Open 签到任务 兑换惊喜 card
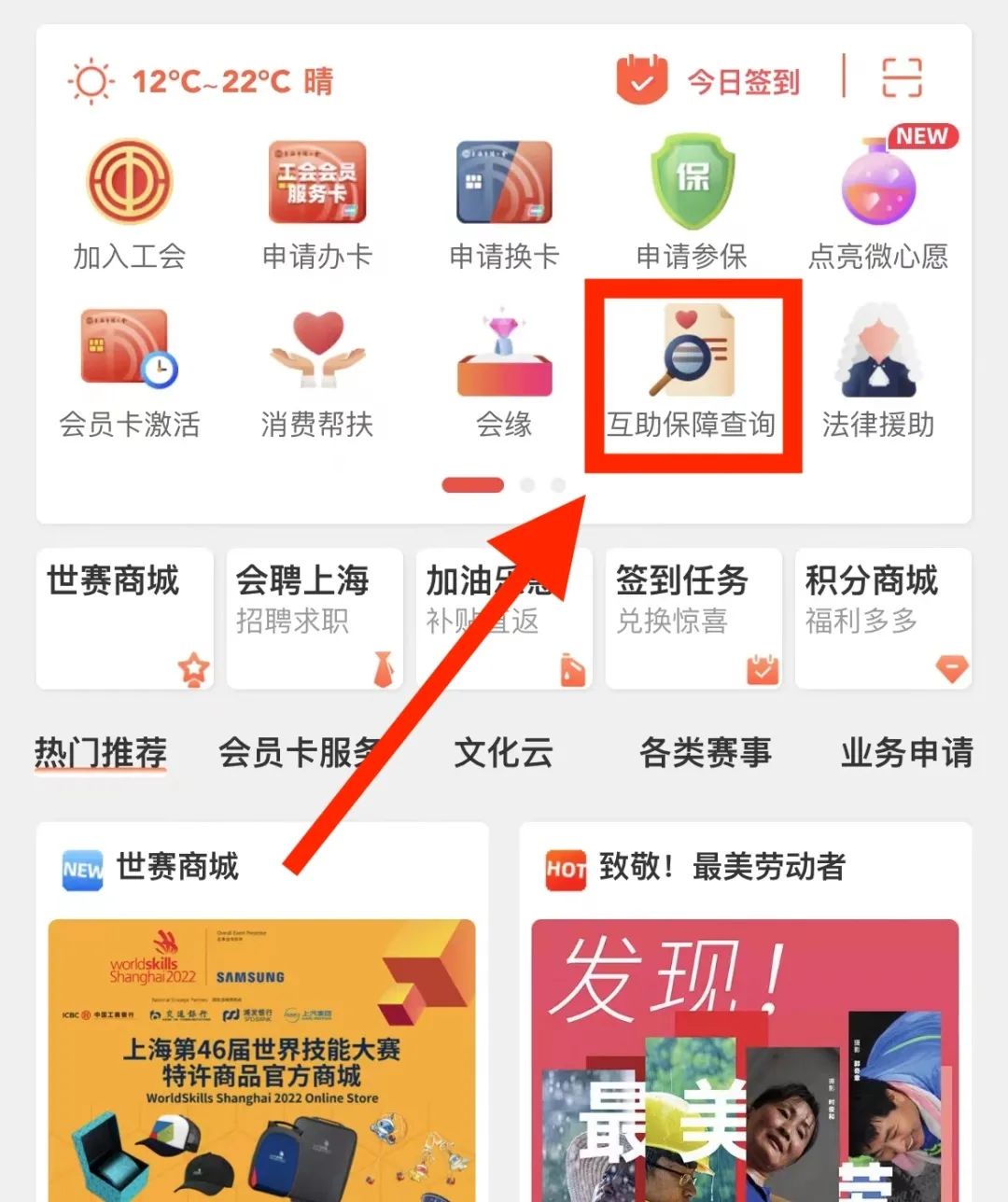This screenshot has width=1008, height=1202. tap(693, 619)
